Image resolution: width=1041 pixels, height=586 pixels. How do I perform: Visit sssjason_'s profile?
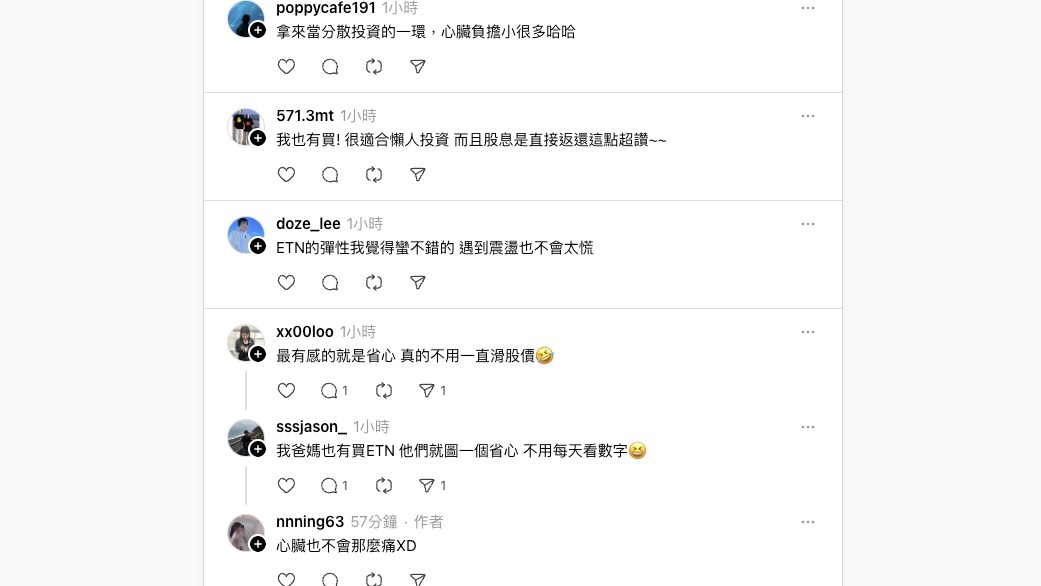click(311, 427)
